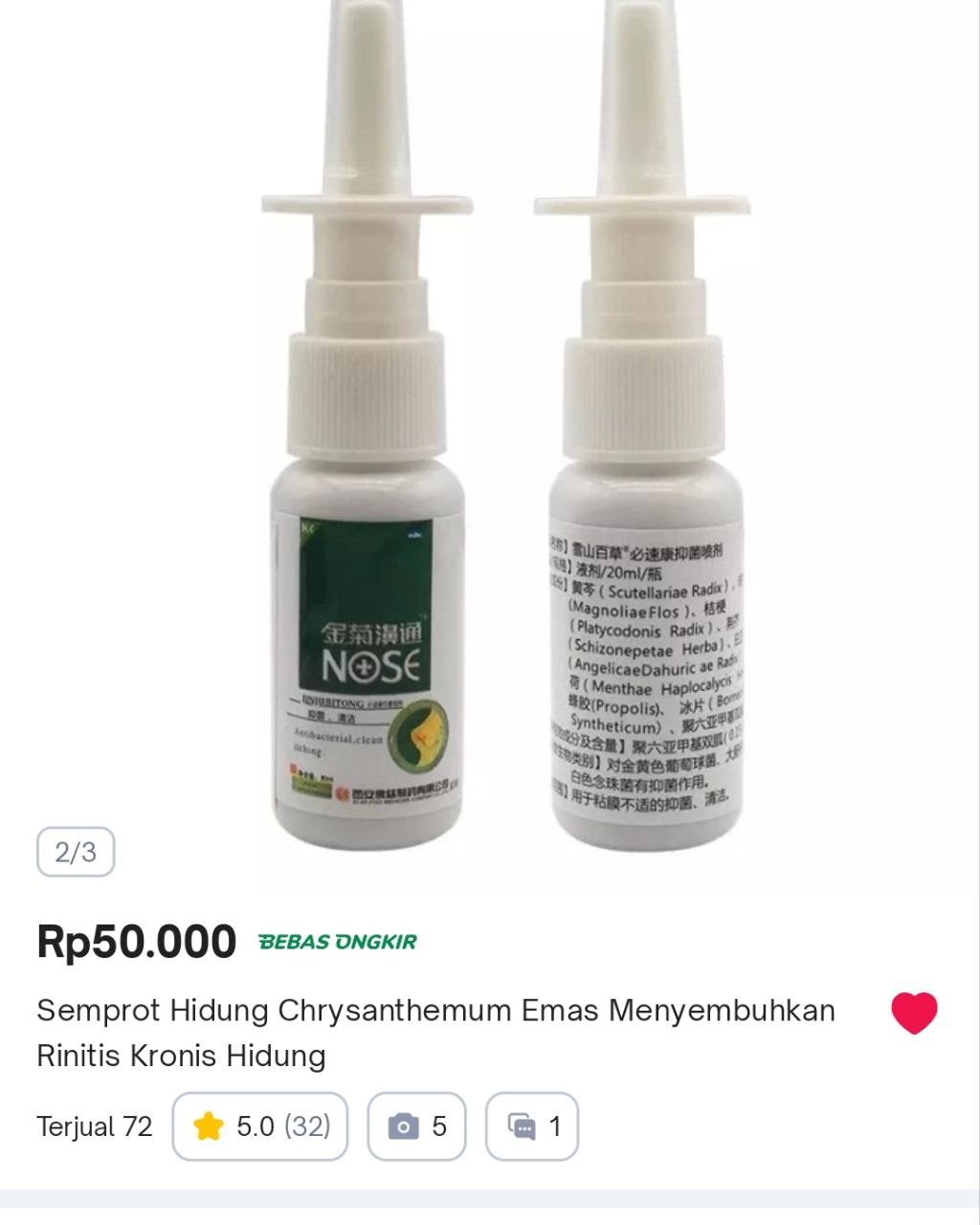The height and width of the screenshot is (1225, 980).
Task: Open the 5.0 star rating reviews
Action: tap(260, 1126)
